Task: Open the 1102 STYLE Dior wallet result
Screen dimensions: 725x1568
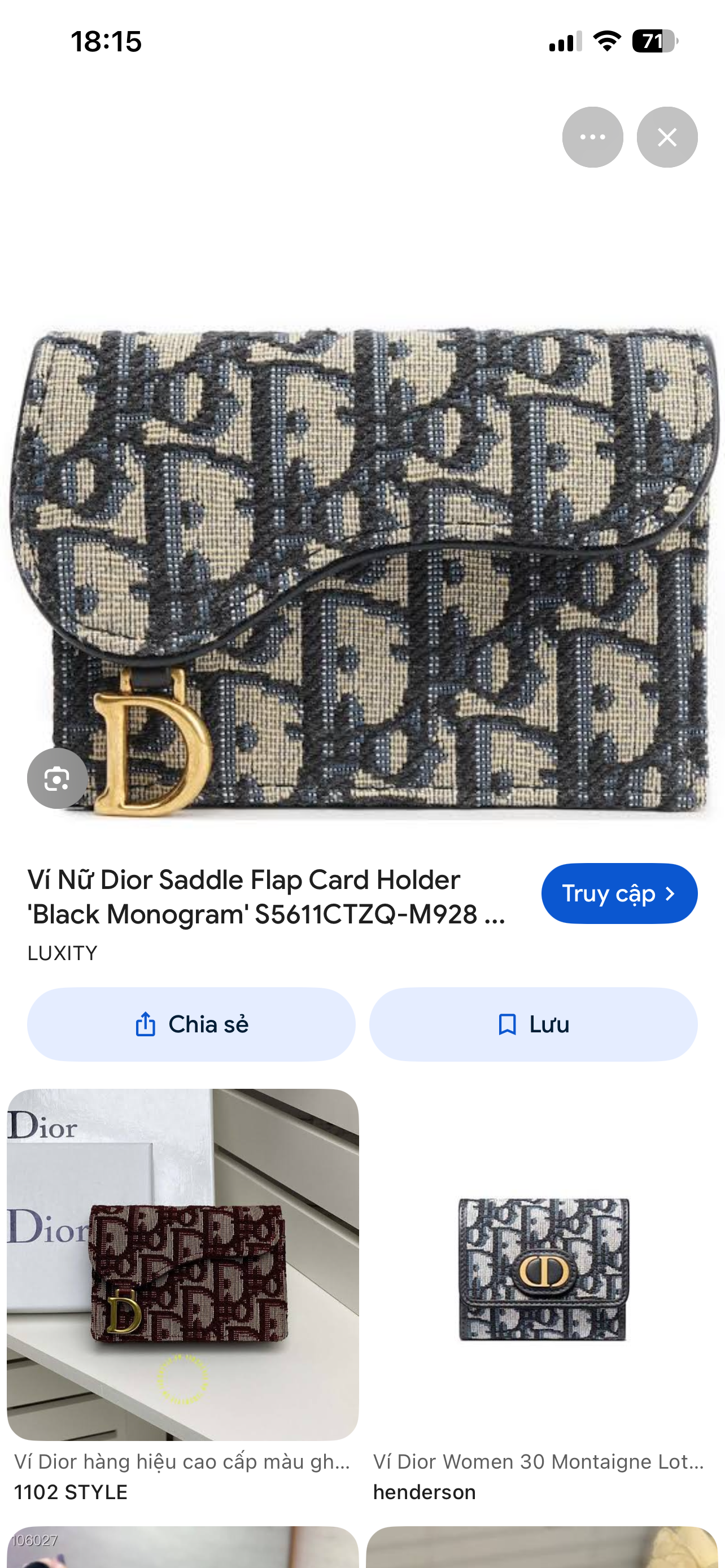Action: click(182, 1265)
